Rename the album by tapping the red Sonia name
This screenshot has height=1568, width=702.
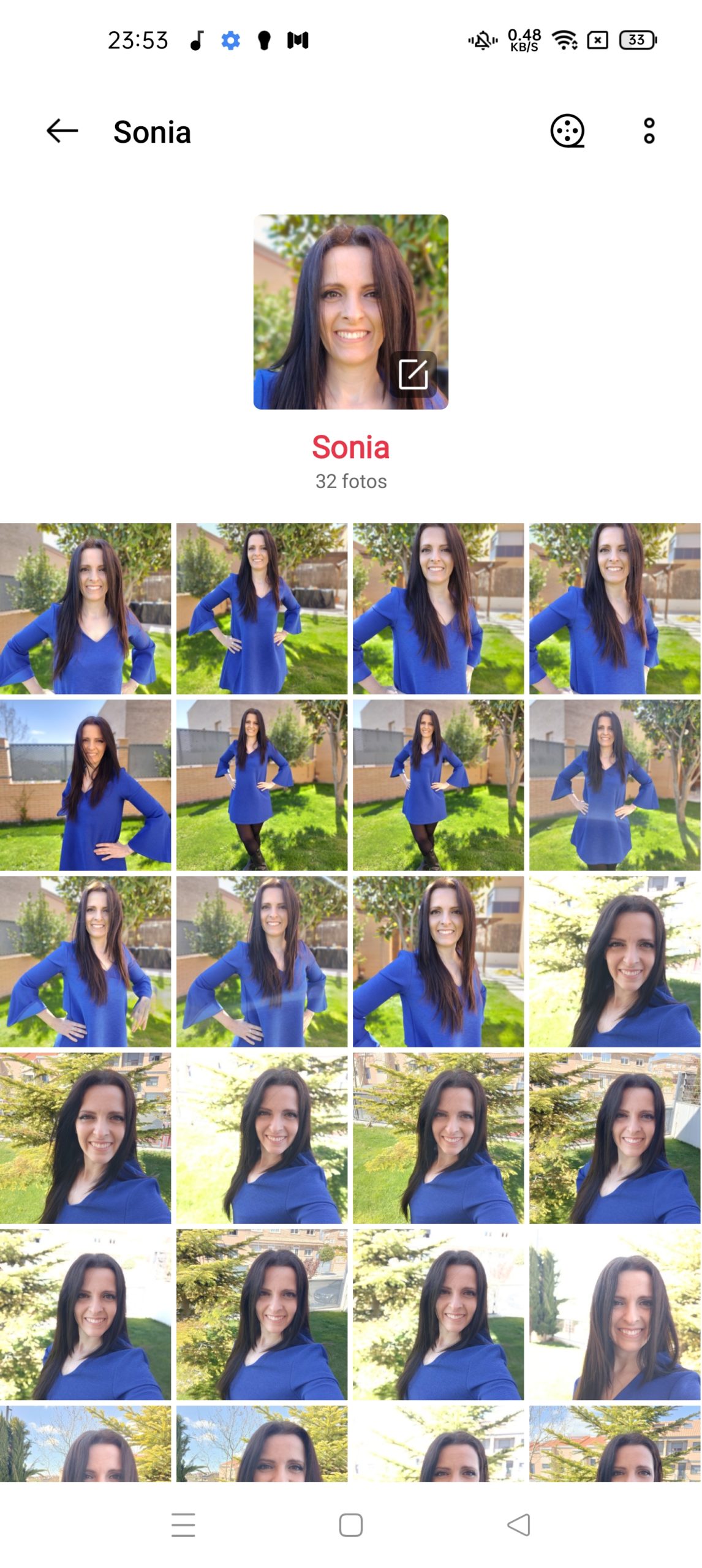(350, 447)
